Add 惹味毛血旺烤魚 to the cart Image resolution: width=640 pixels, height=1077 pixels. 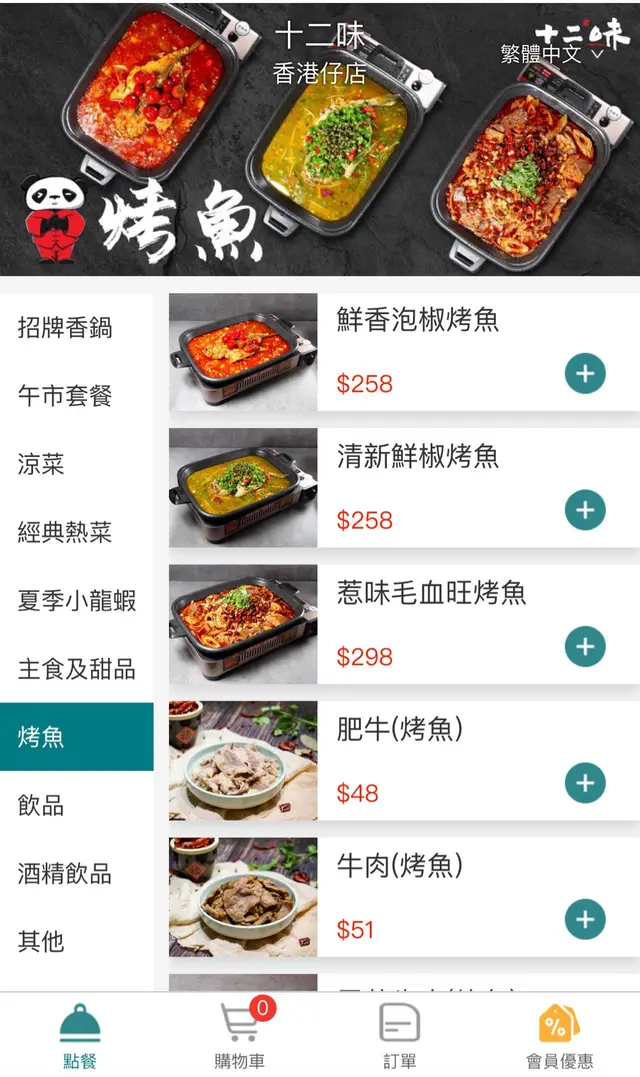click(585, 647)
